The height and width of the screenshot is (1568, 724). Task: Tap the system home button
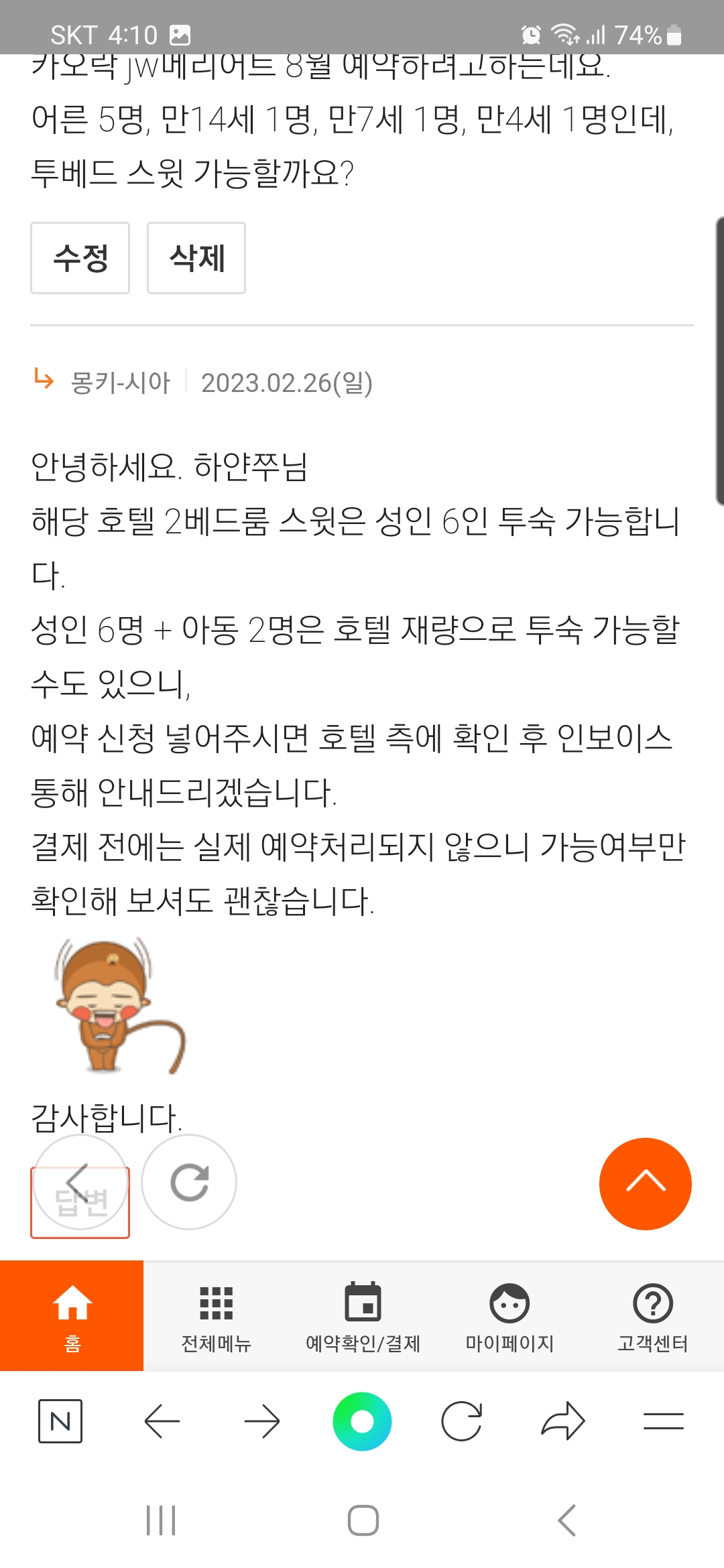pos(363,1520)
